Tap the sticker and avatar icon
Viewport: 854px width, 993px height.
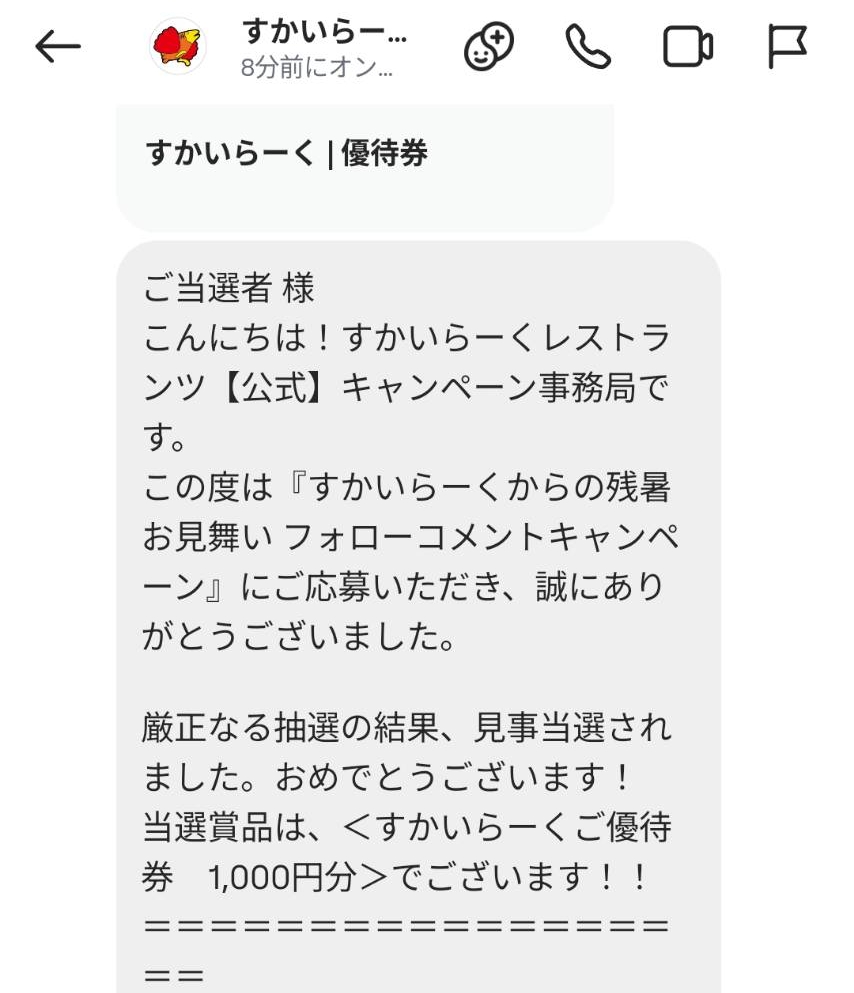tap(488, 47)
